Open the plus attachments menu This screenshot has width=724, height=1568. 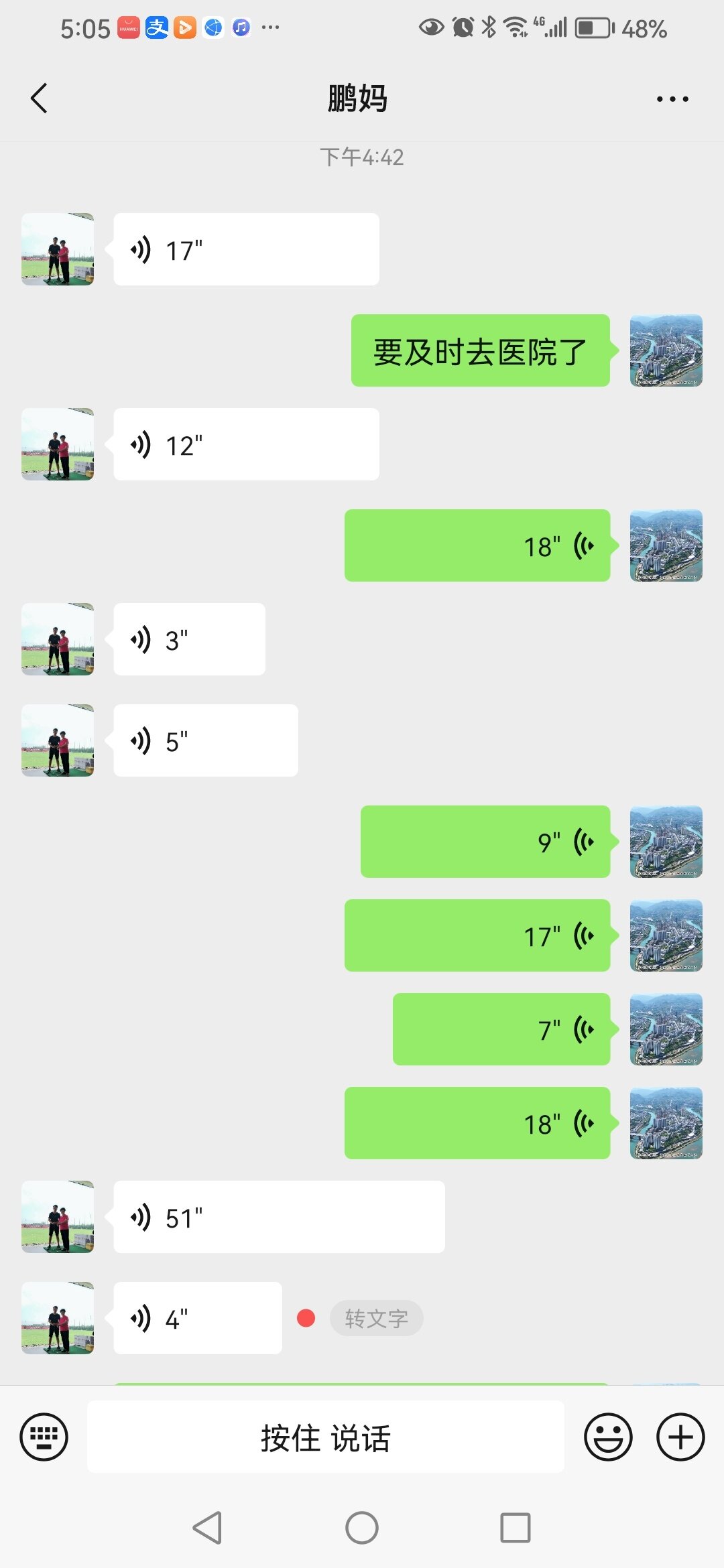coord(680,1437)
